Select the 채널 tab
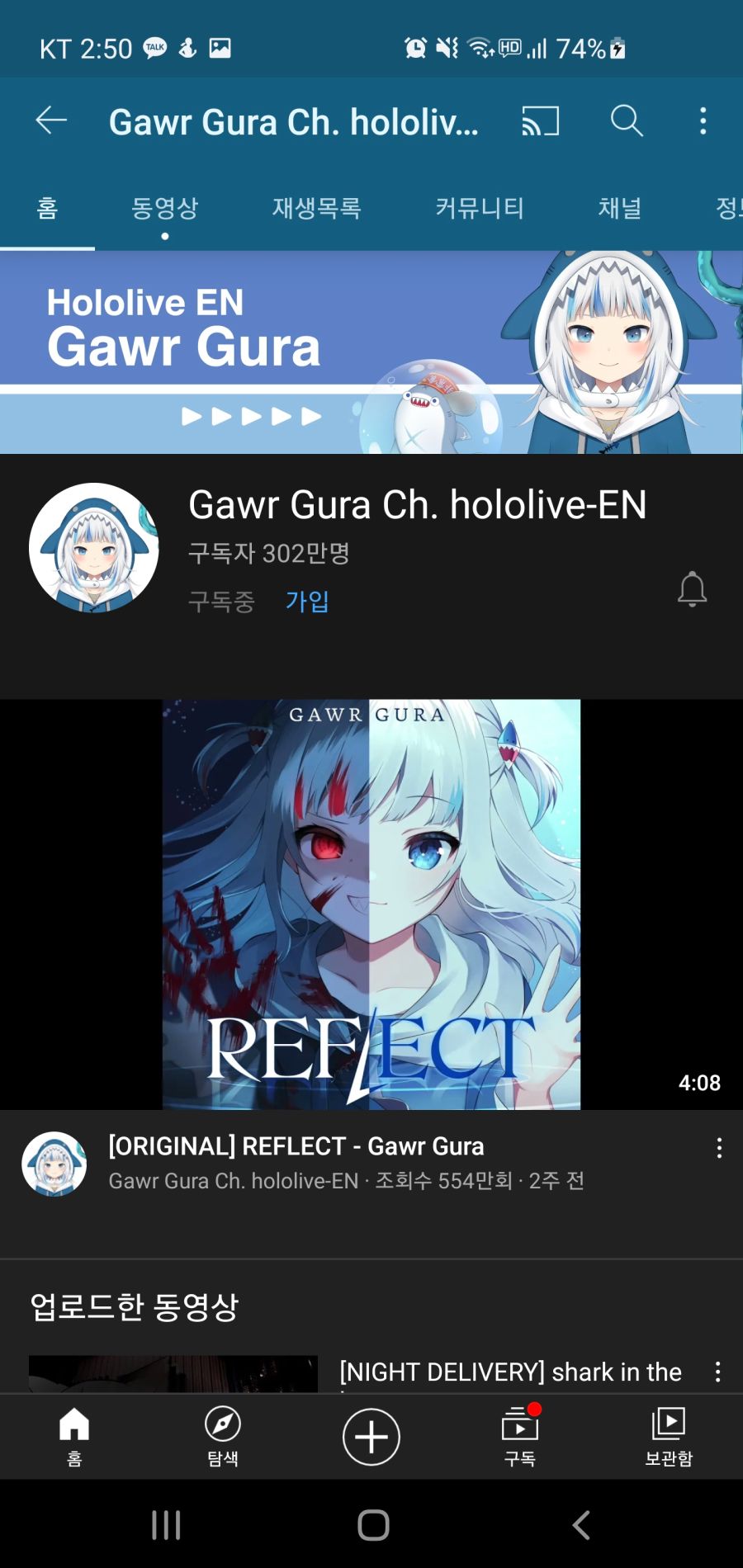 (x=620, y=208)
